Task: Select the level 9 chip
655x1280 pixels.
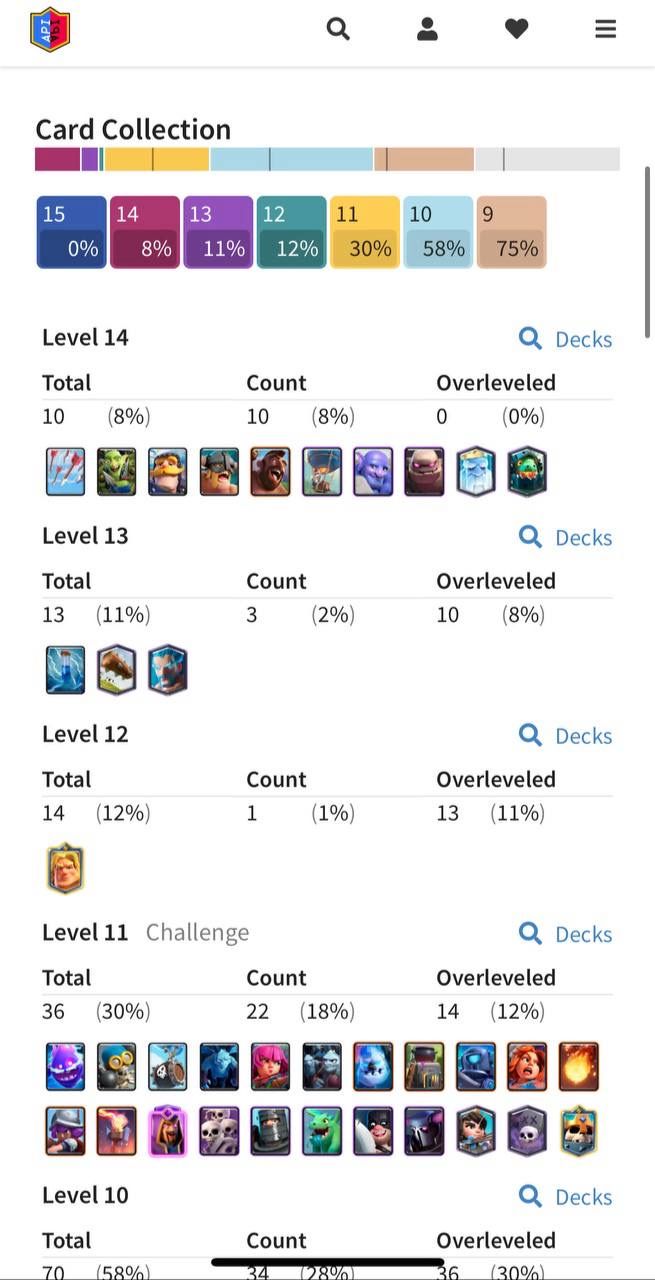Action: pyautogui.click(x=511, y=232)
